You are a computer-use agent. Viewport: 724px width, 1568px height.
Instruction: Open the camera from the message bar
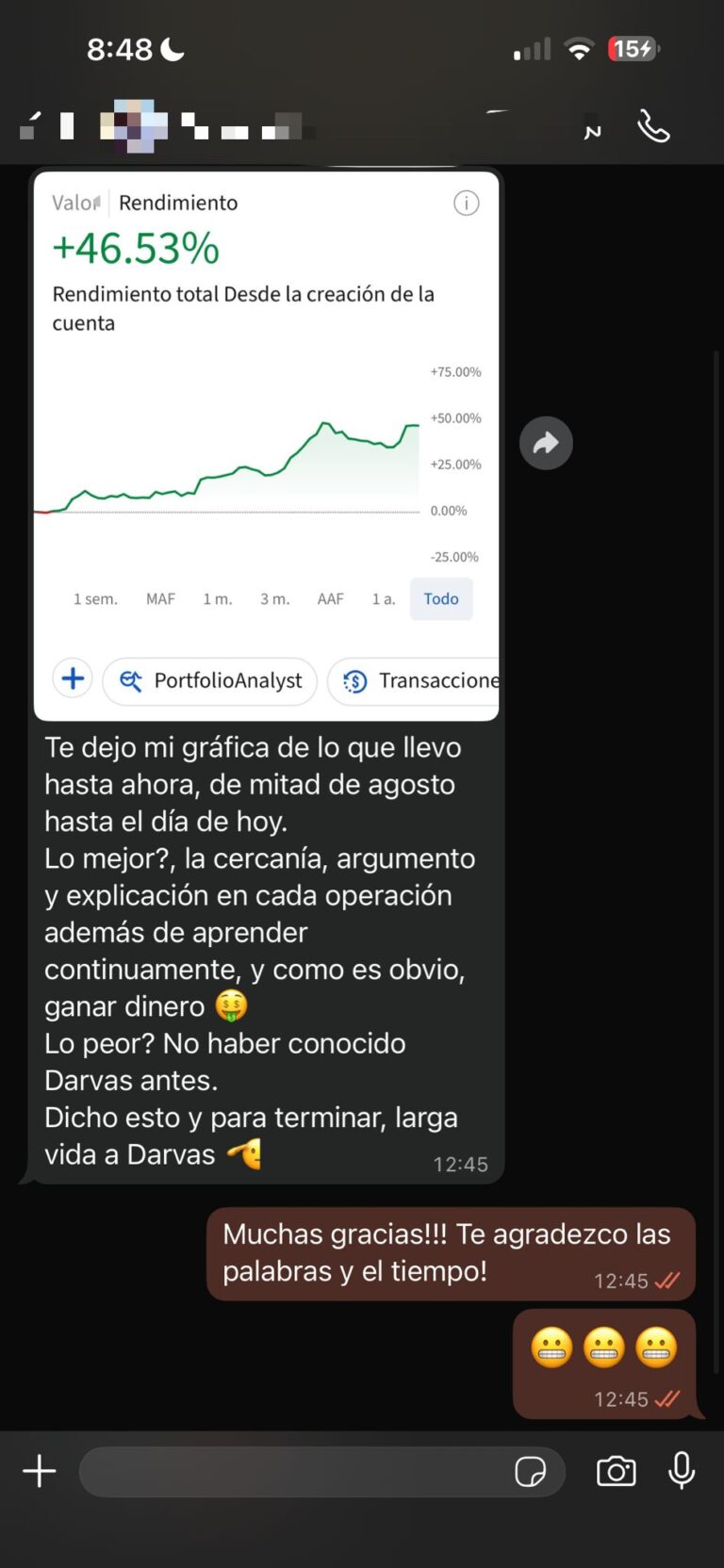[x=616, y=1471]
